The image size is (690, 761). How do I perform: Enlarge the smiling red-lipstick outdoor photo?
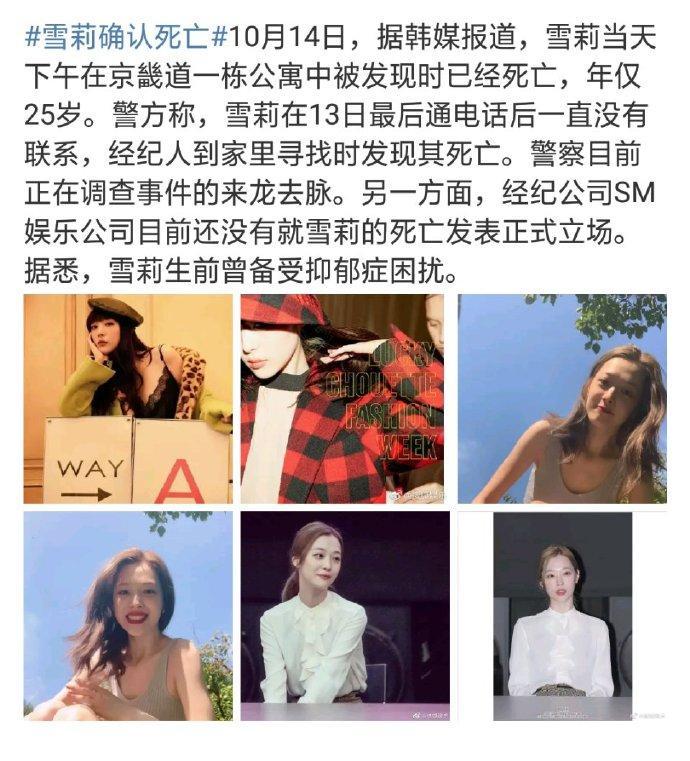pyautogui.click(x=128, y=616)
